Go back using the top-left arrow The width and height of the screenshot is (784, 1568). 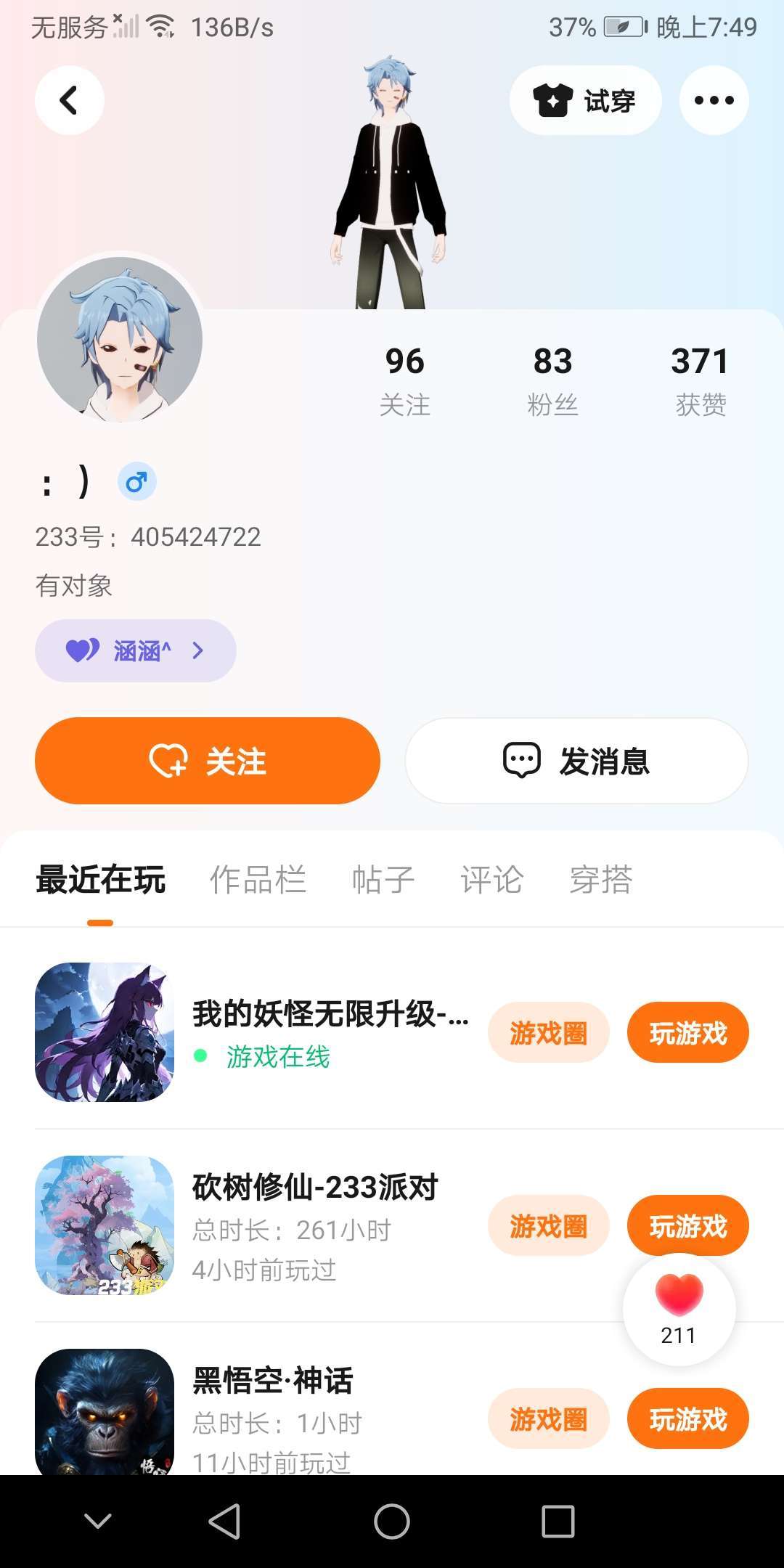69,100
